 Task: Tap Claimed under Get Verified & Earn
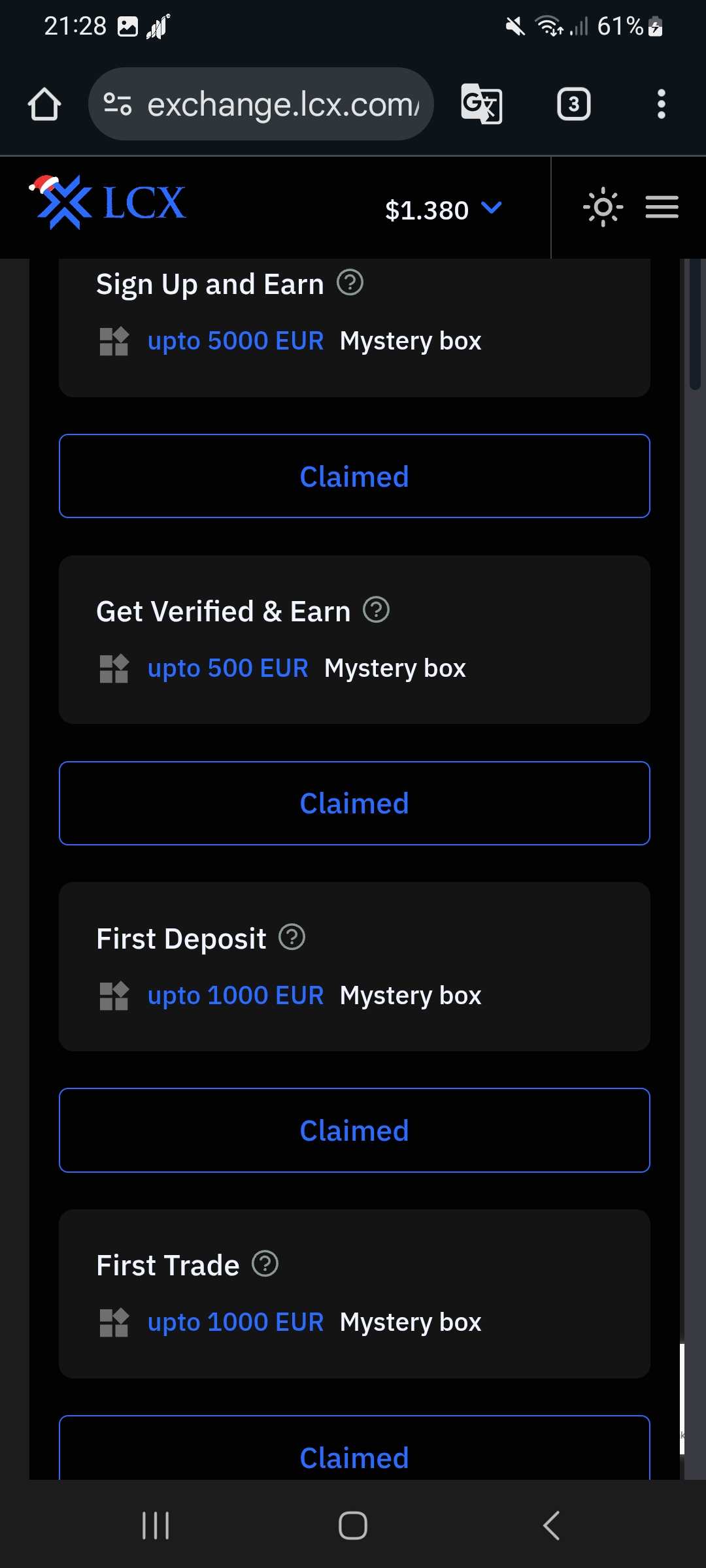354,803
